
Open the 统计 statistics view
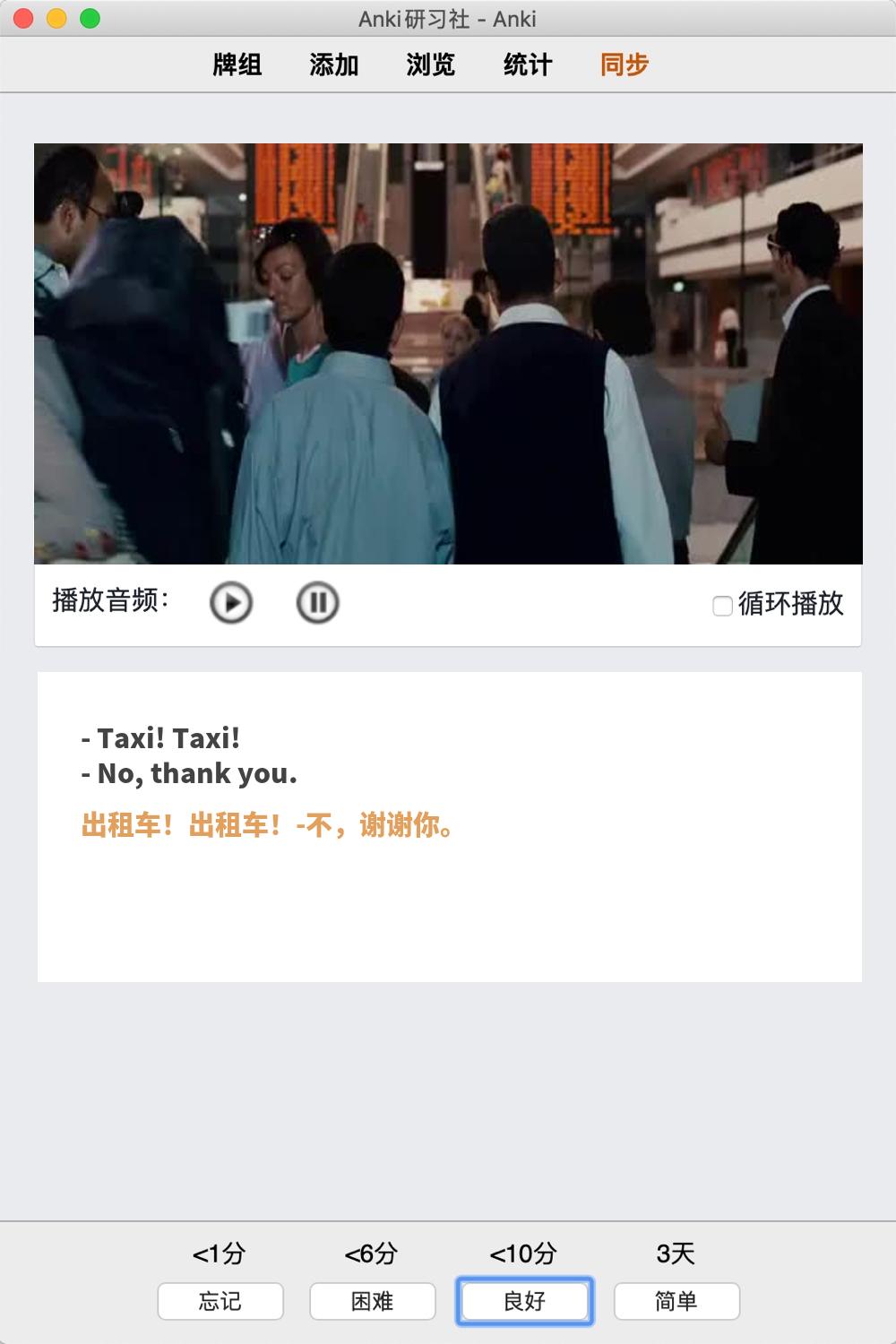pos(527,65)
